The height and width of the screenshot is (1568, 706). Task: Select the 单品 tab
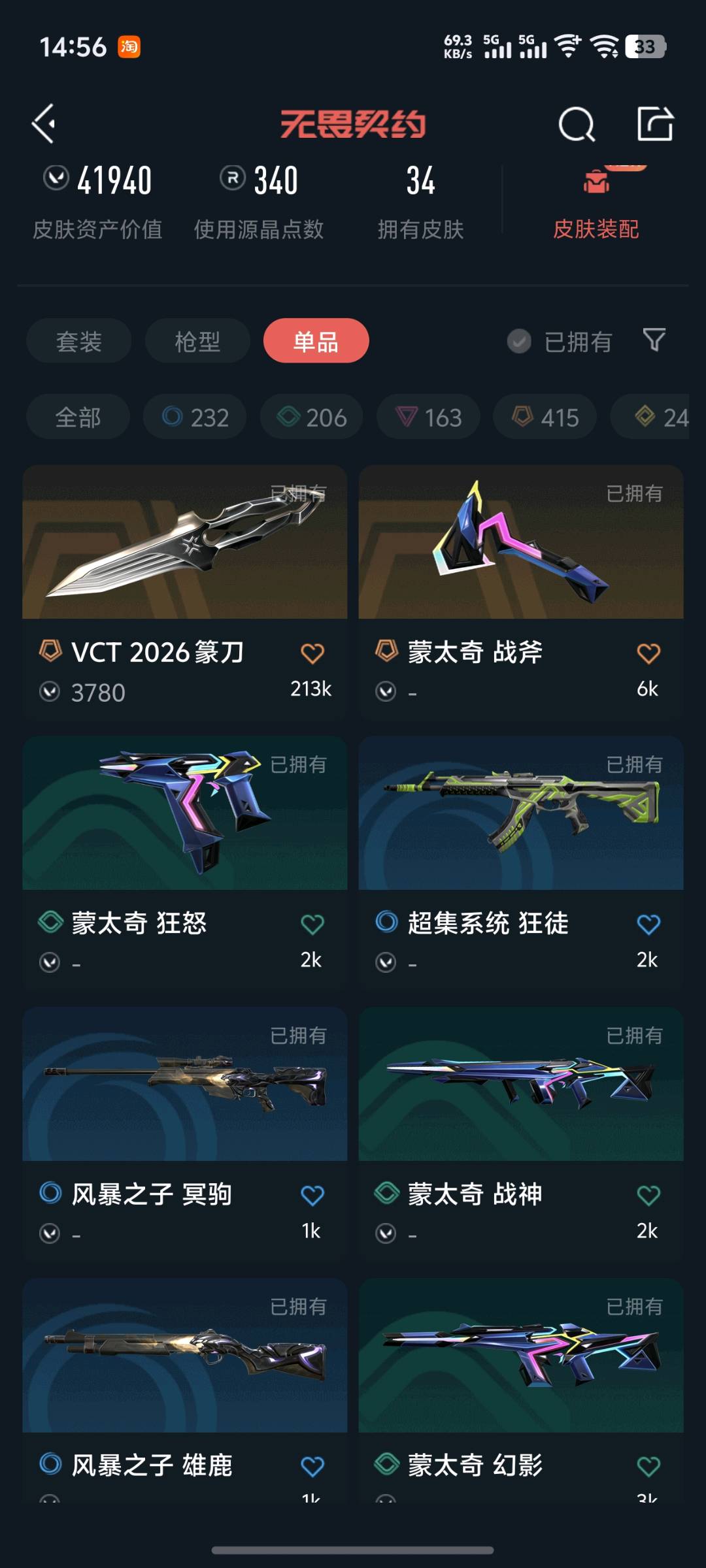[x=316, y=341]
